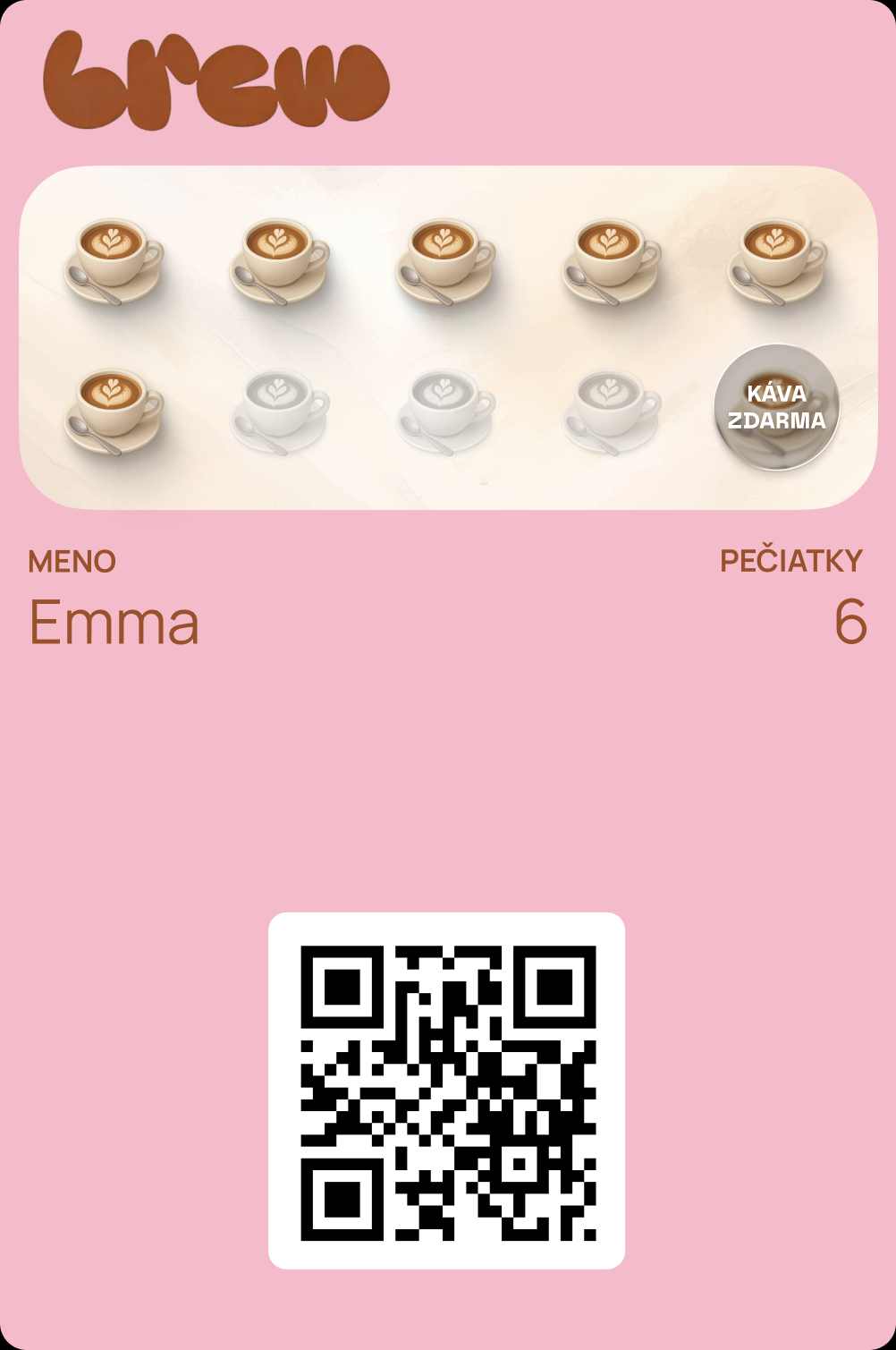The height and width of the screenshot is (1350, 896).
Task: Click the name Emma
Action: [x=112, y=621]
